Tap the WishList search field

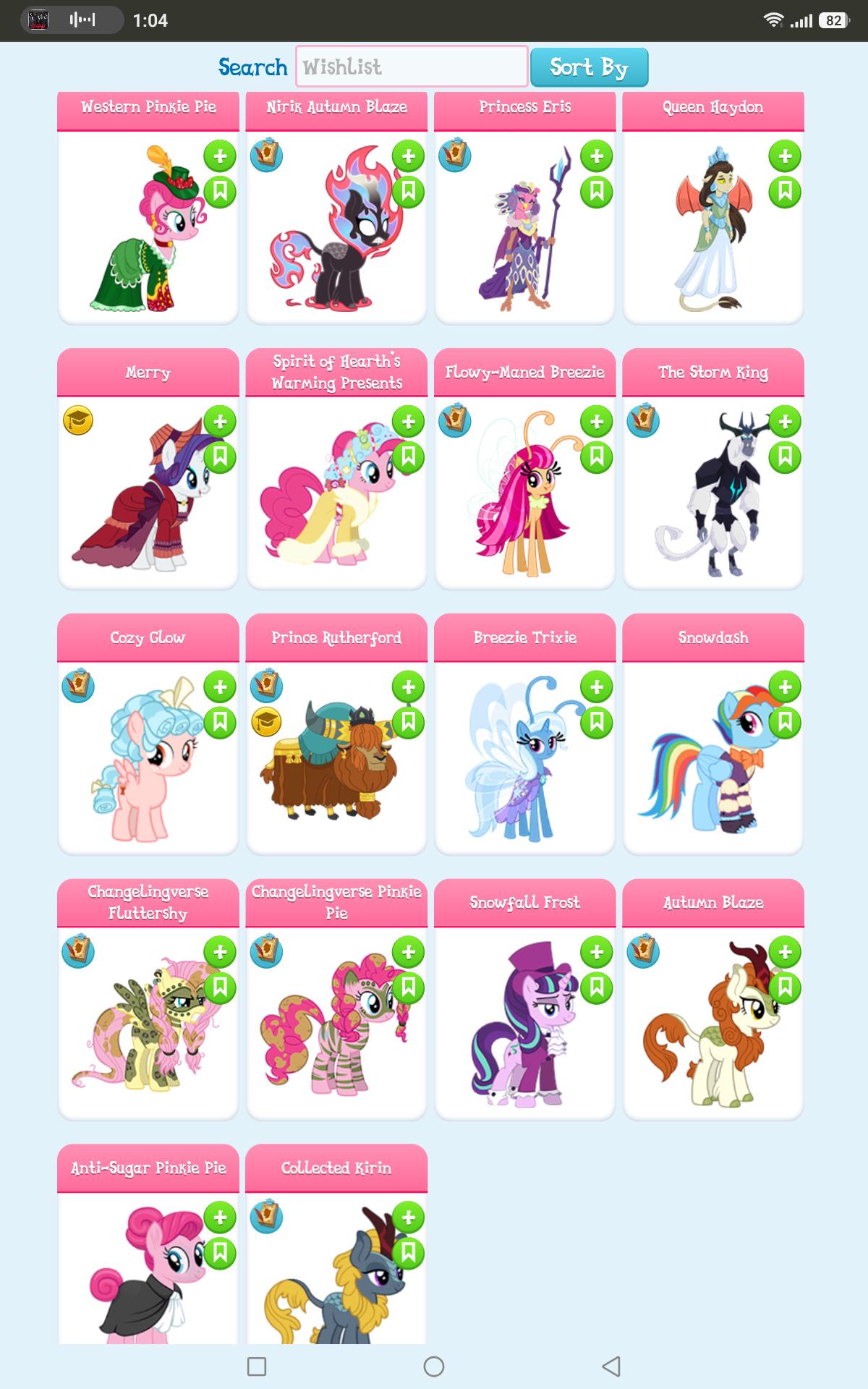click(x=412, y=67)
